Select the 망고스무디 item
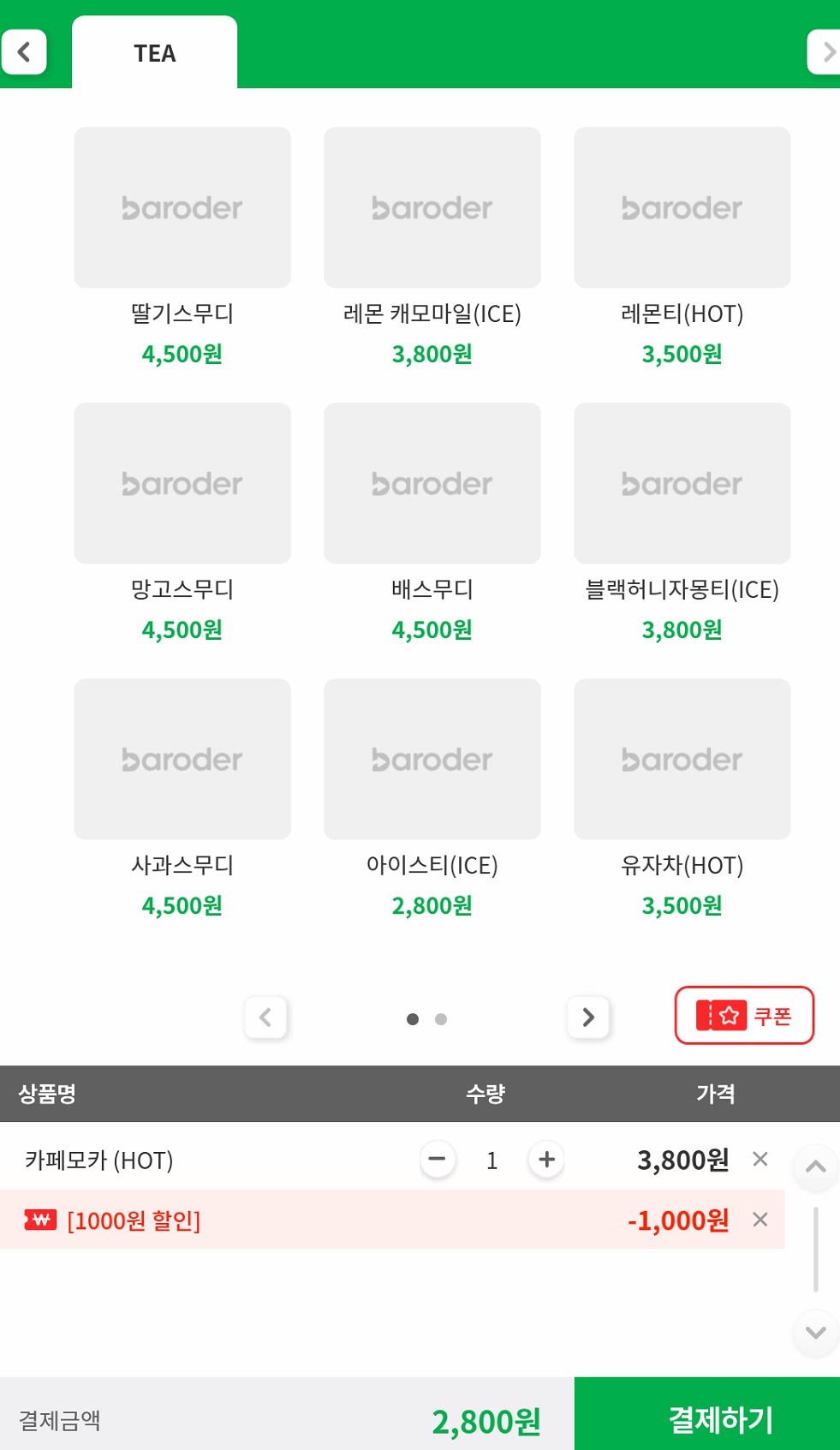840x1450 pixels. click(x=182, y=484)
